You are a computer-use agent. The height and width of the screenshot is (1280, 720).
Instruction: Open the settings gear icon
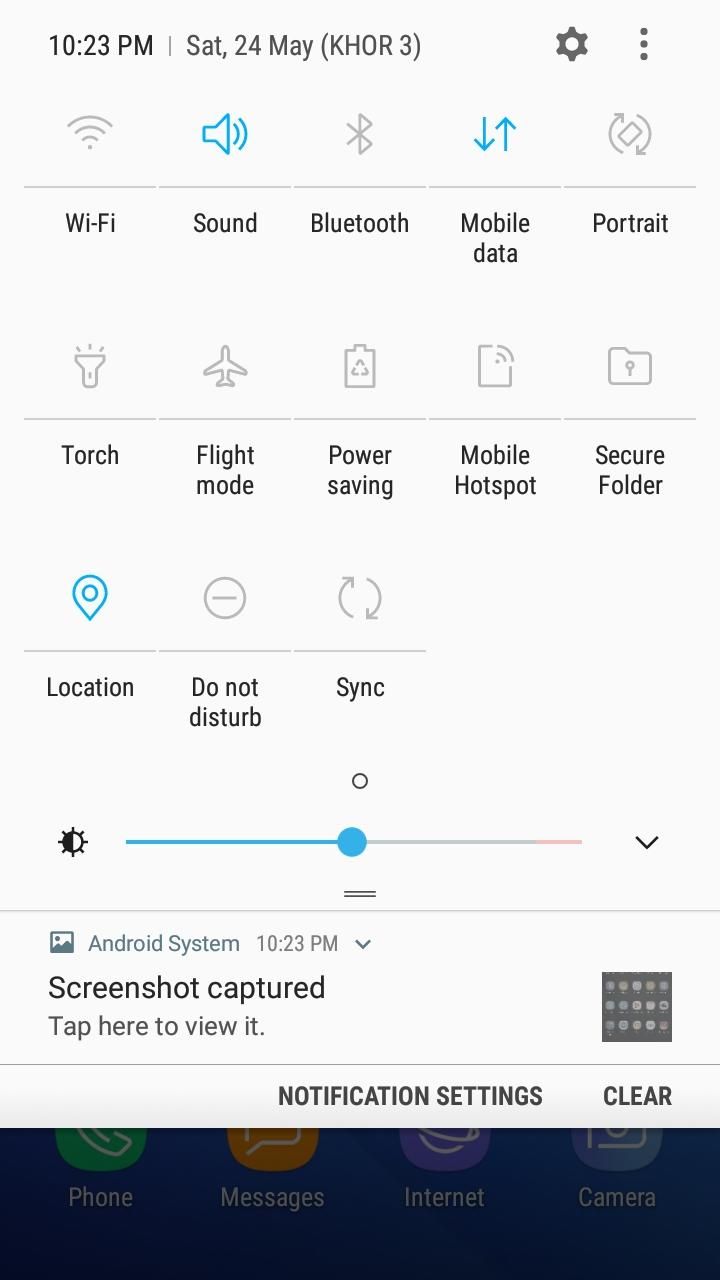[x=572, y=45]
